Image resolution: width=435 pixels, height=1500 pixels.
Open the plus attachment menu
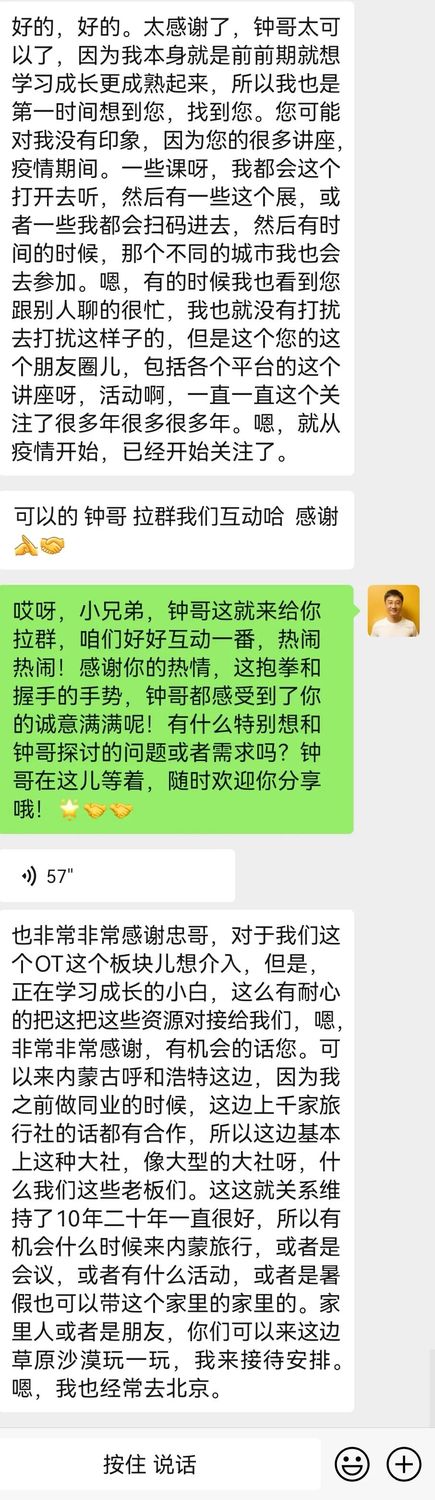coord(403,1465)
